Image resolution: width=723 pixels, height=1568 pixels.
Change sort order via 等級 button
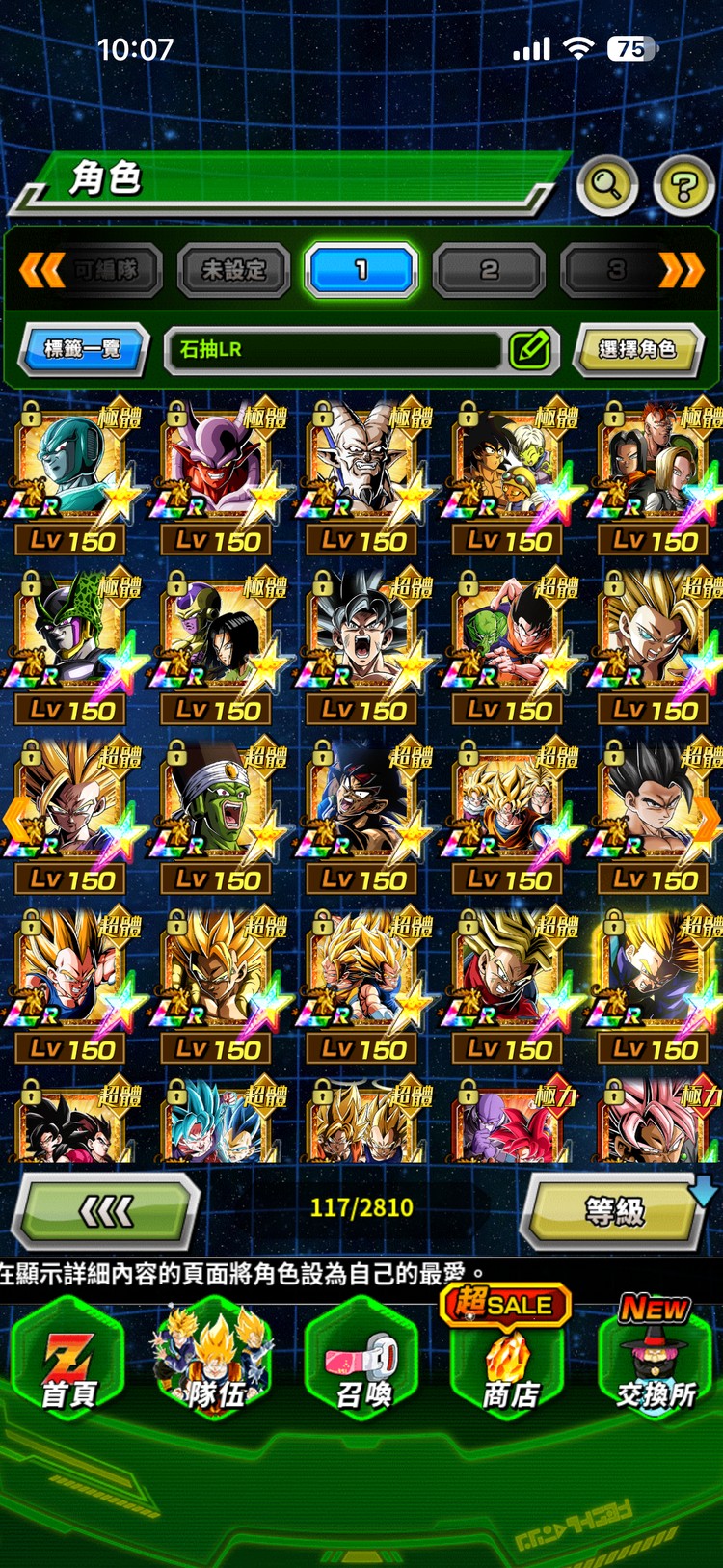pos(615,1209)
